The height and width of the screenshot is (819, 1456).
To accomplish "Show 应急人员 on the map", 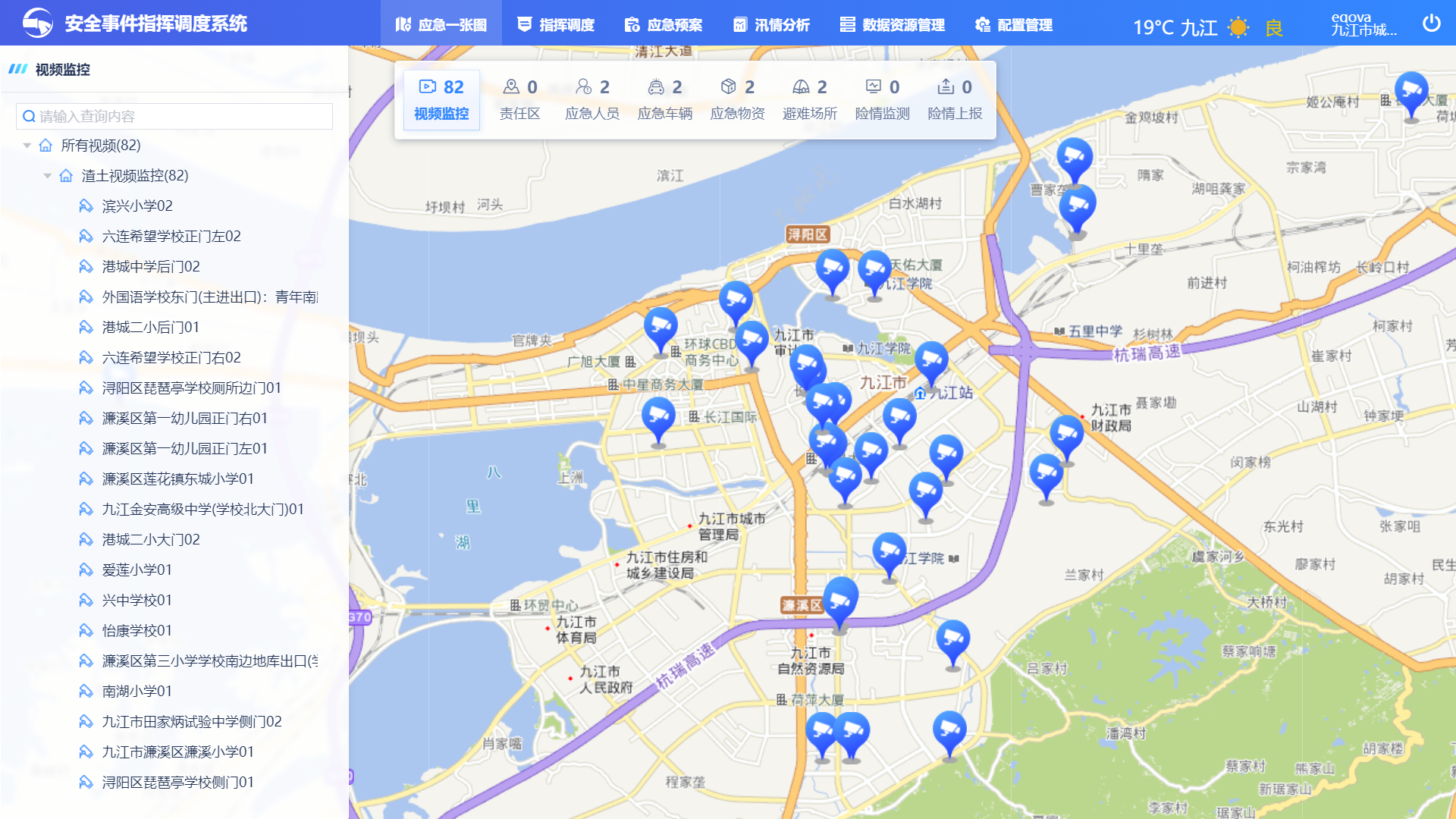I will click(592, 100).
